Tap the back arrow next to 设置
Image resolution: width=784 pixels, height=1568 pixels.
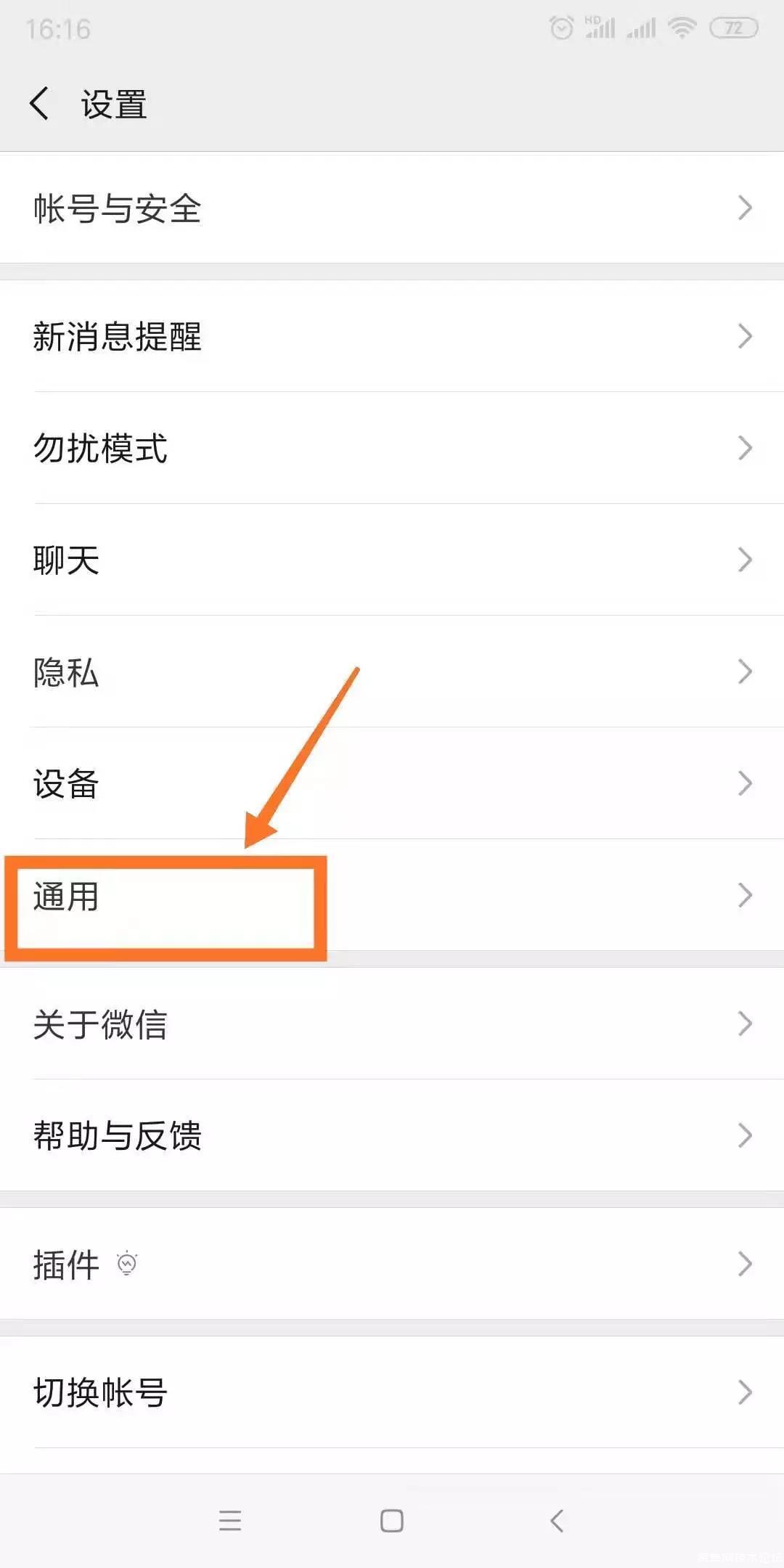pos(40,104)
